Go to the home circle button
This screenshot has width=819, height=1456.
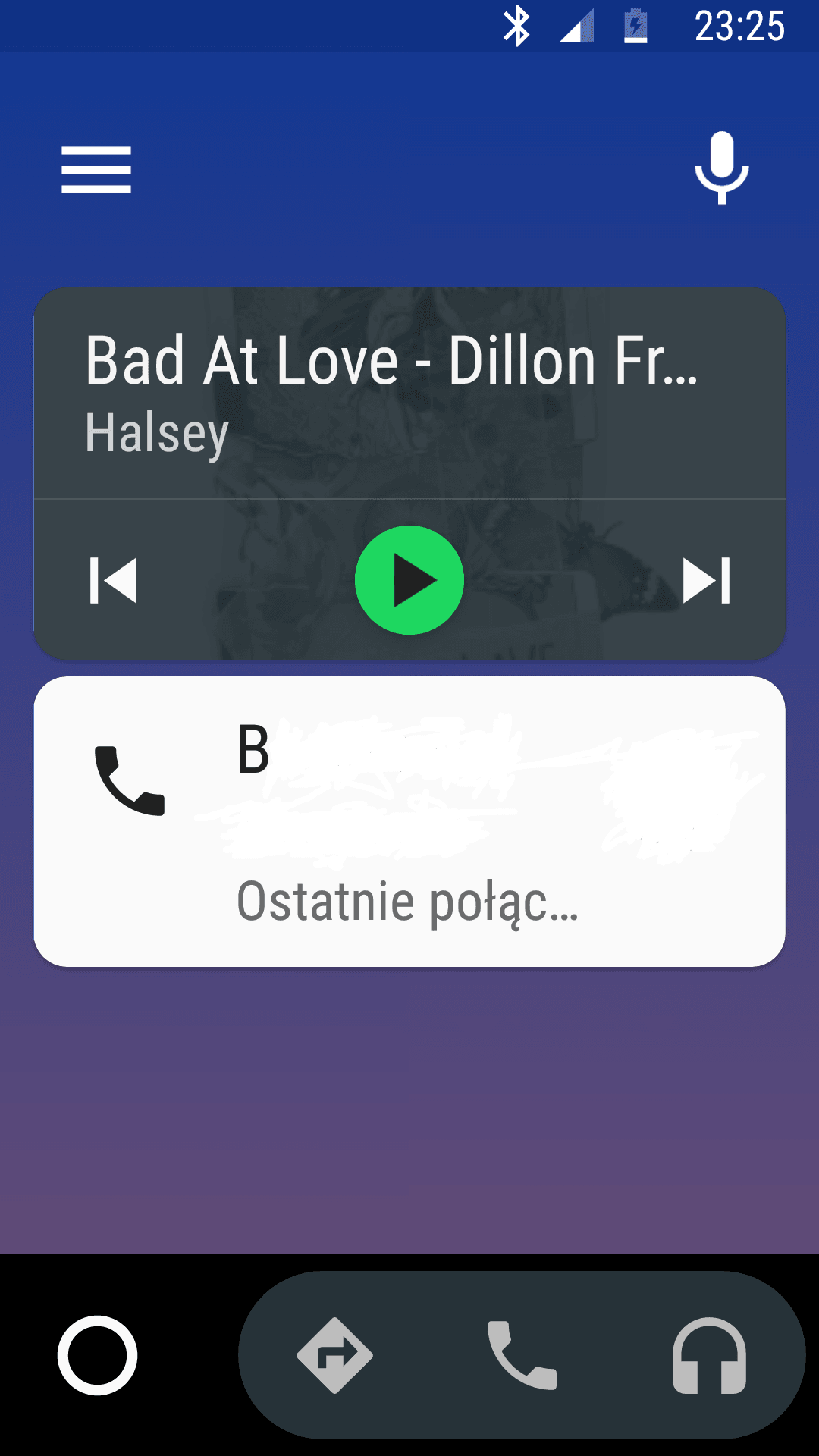tap(98, 1355)
